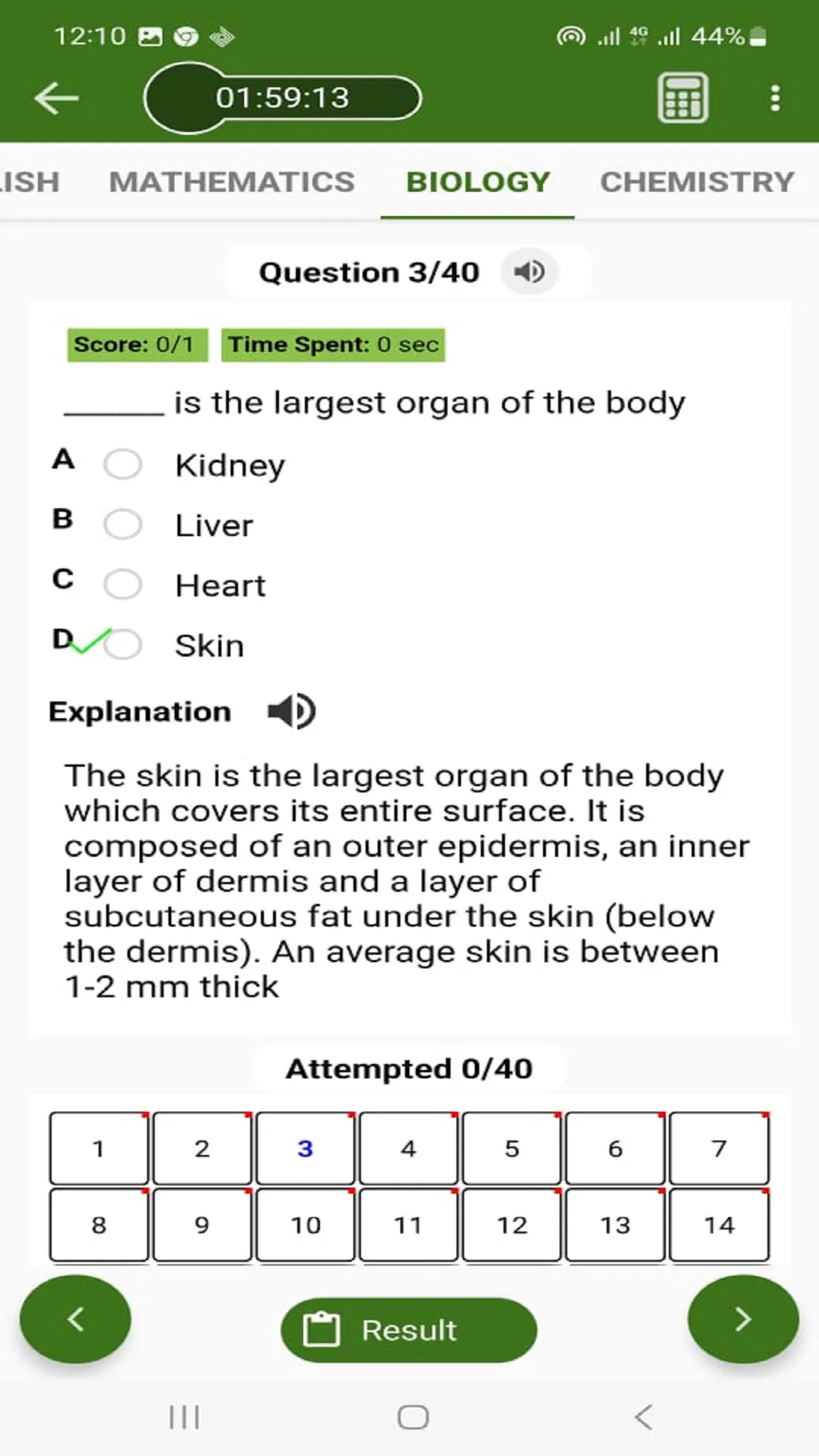
Task: Switch to the English tab
Action: point(30,182)
